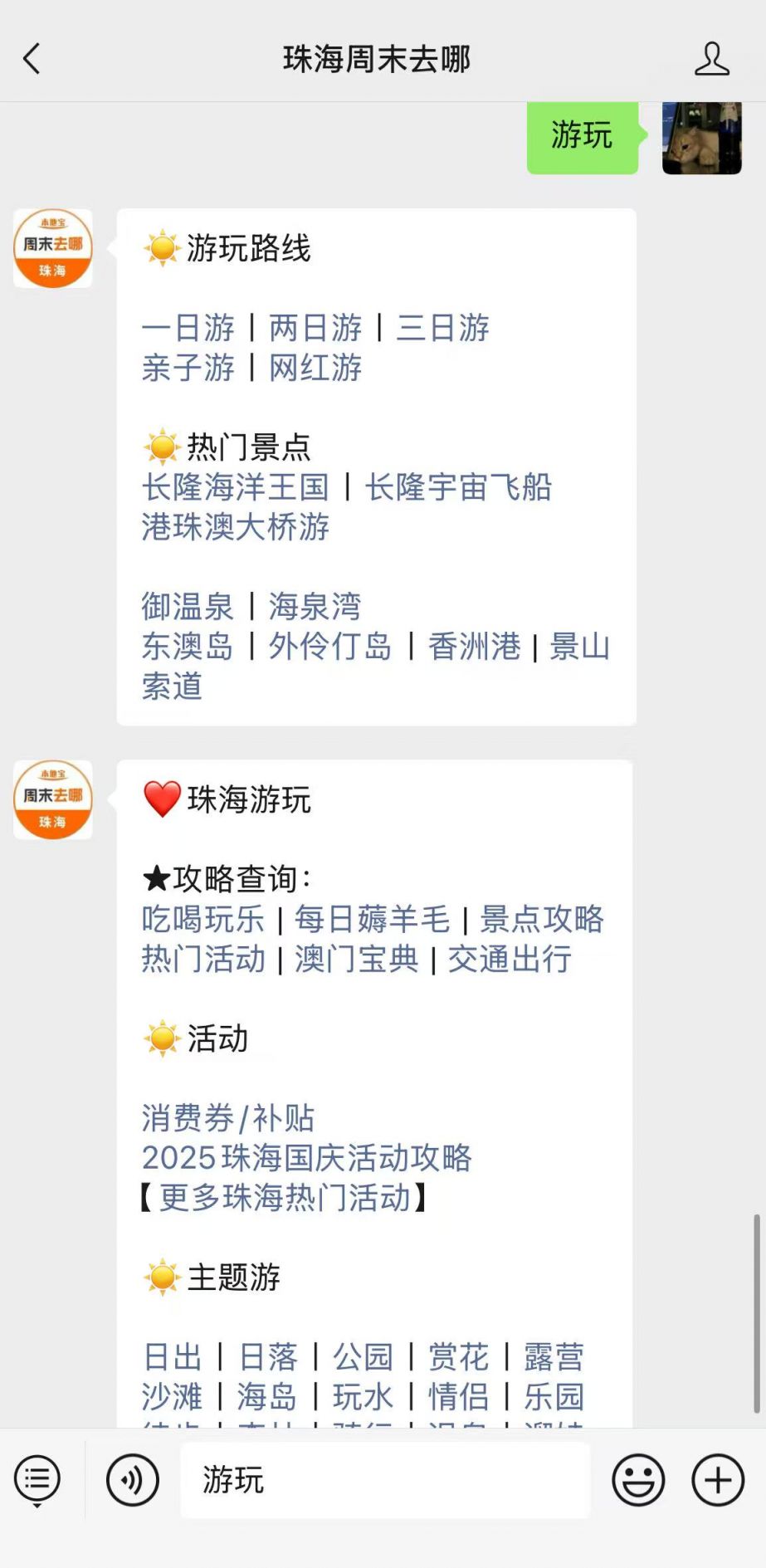This screenshot has height=1568, width=766.
Task: Tap the 周末去哪 account avatar
Action: [53, 248]
